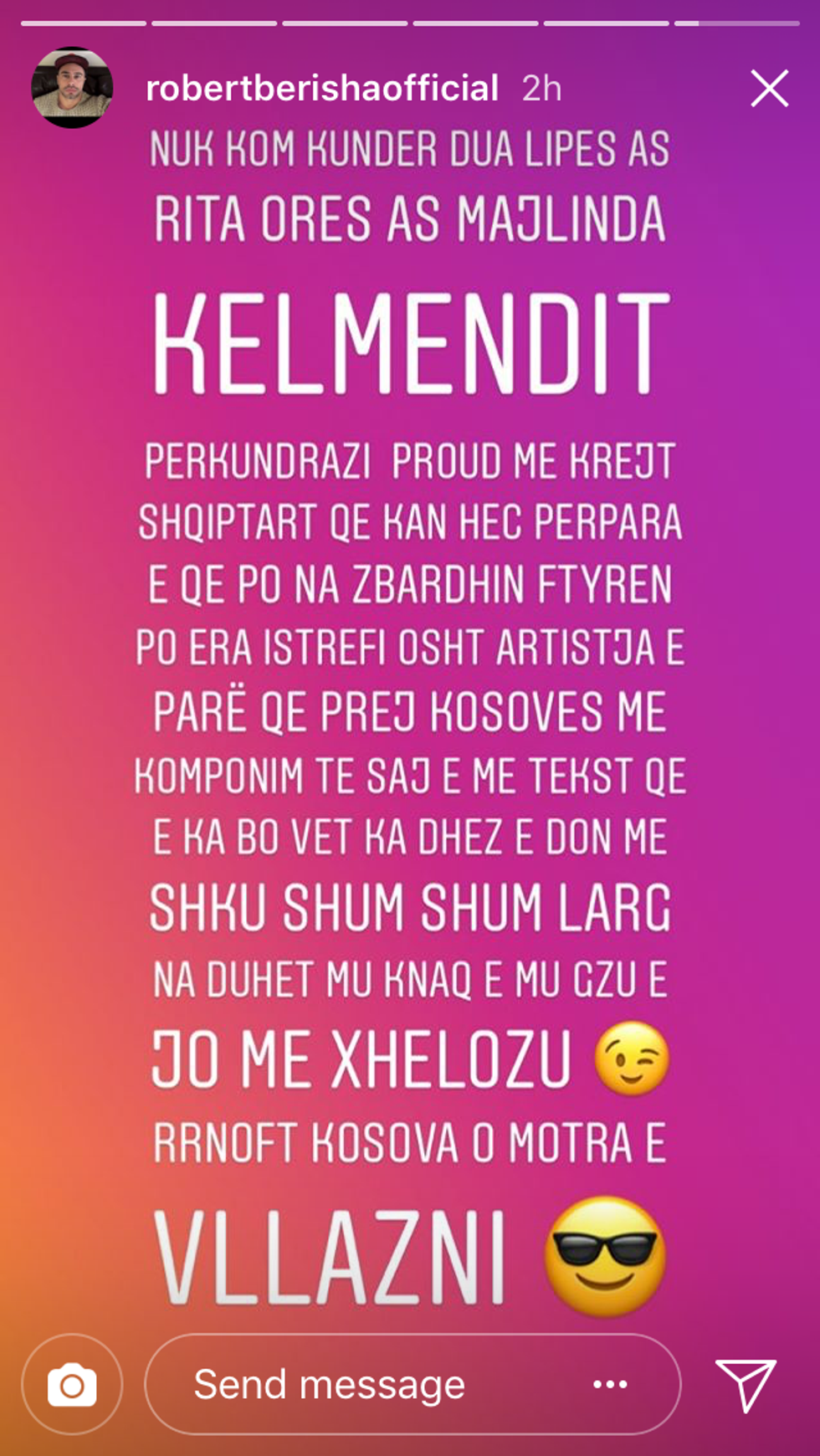Open the story options three-dot menu
Screen dimensions: 820x1456
pos(610,1385)
